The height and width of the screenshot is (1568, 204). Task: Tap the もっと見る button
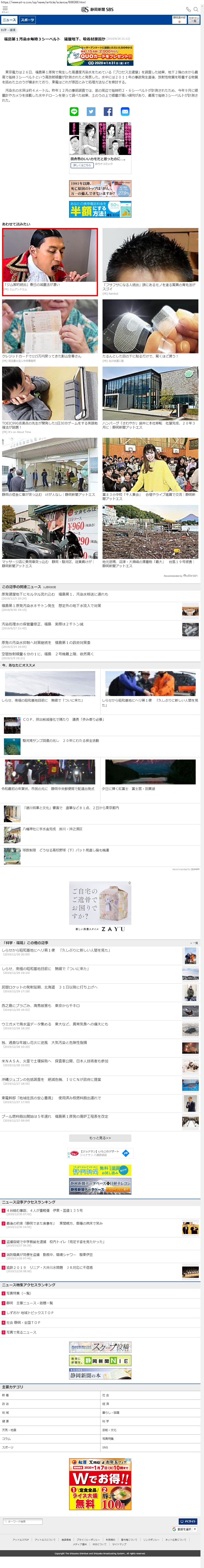(100, 1138)
